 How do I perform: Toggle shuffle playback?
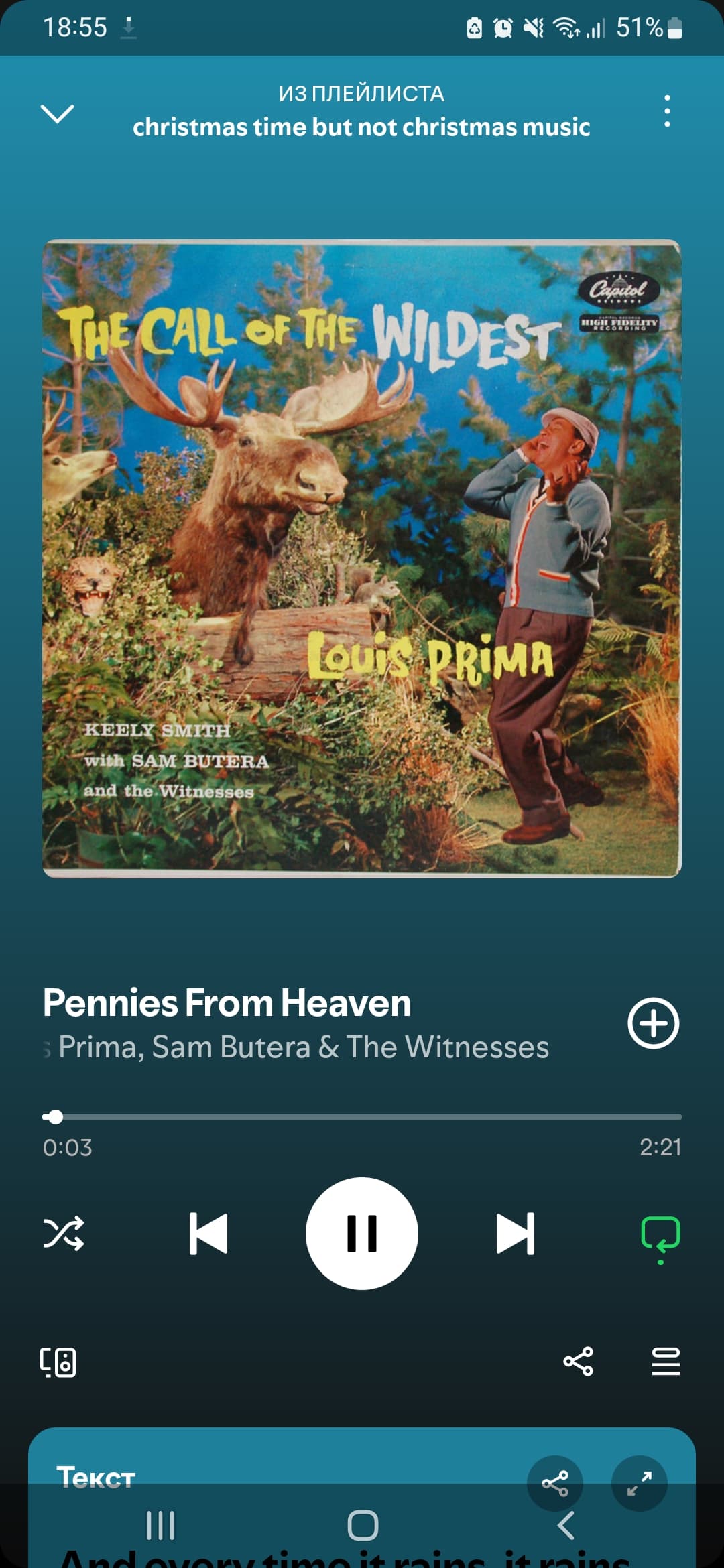click(64, 1233)
